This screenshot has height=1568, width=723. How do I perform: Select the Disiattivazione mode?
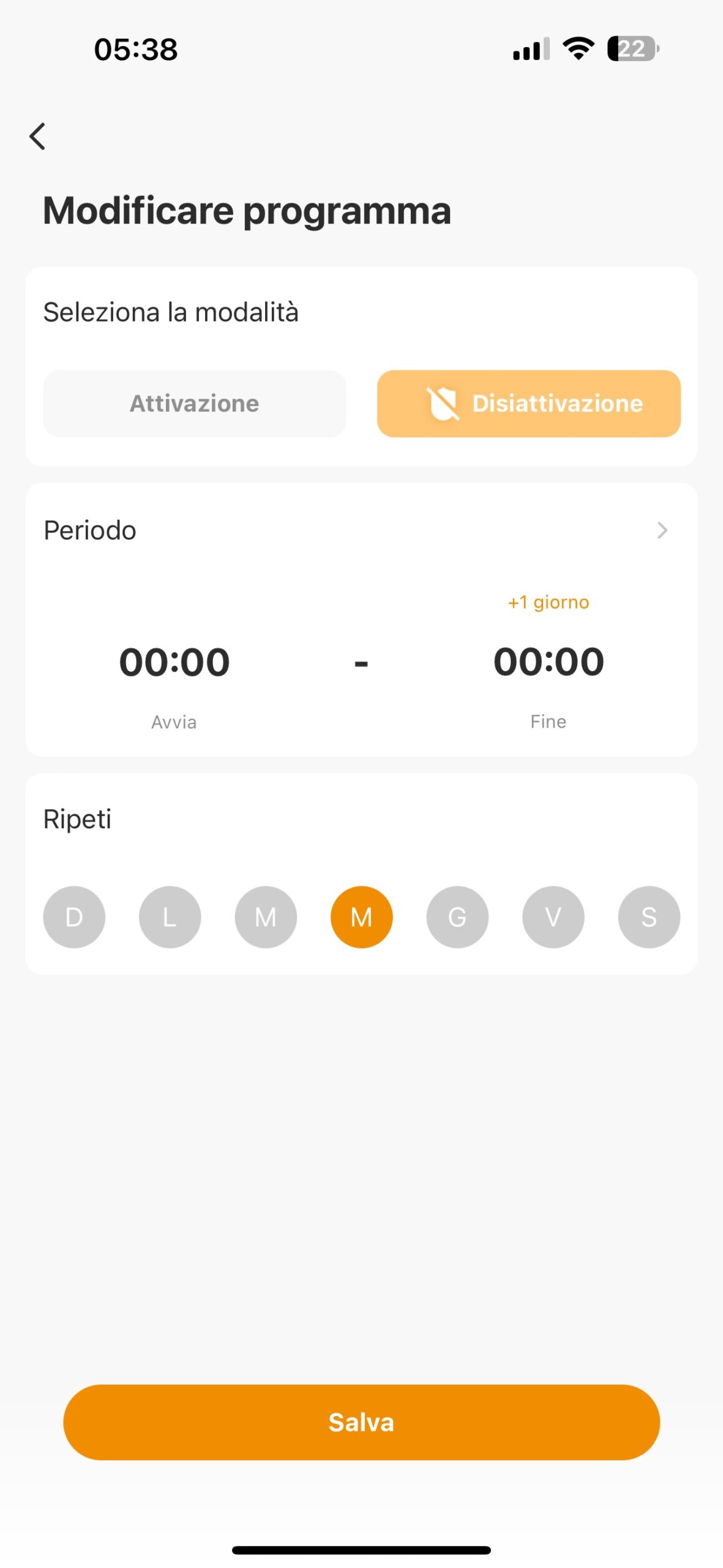click(x=528, y=404)
